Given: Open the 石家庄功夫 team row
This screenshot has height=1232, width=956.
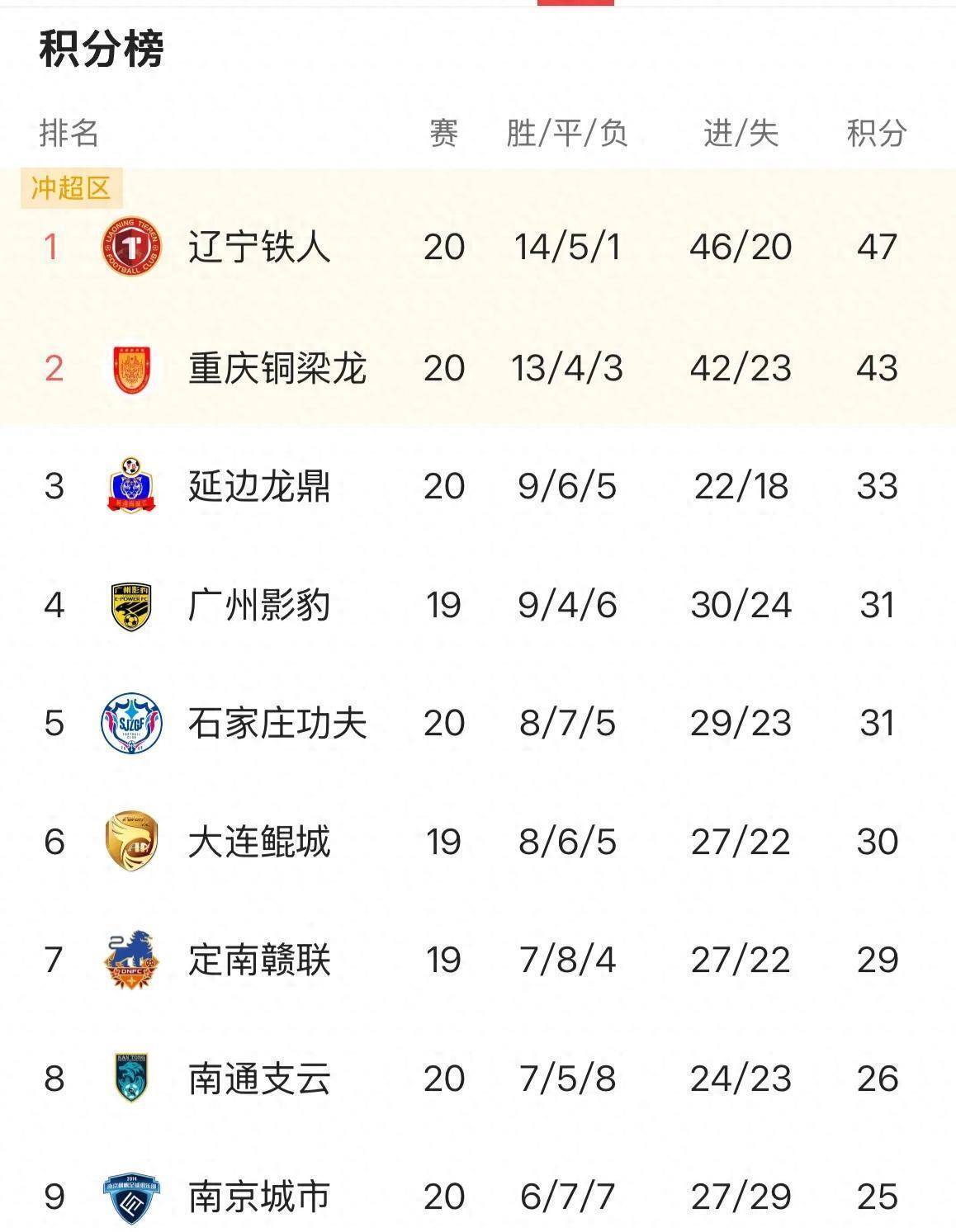Looking at the screenshot, I should pos(277,723).
